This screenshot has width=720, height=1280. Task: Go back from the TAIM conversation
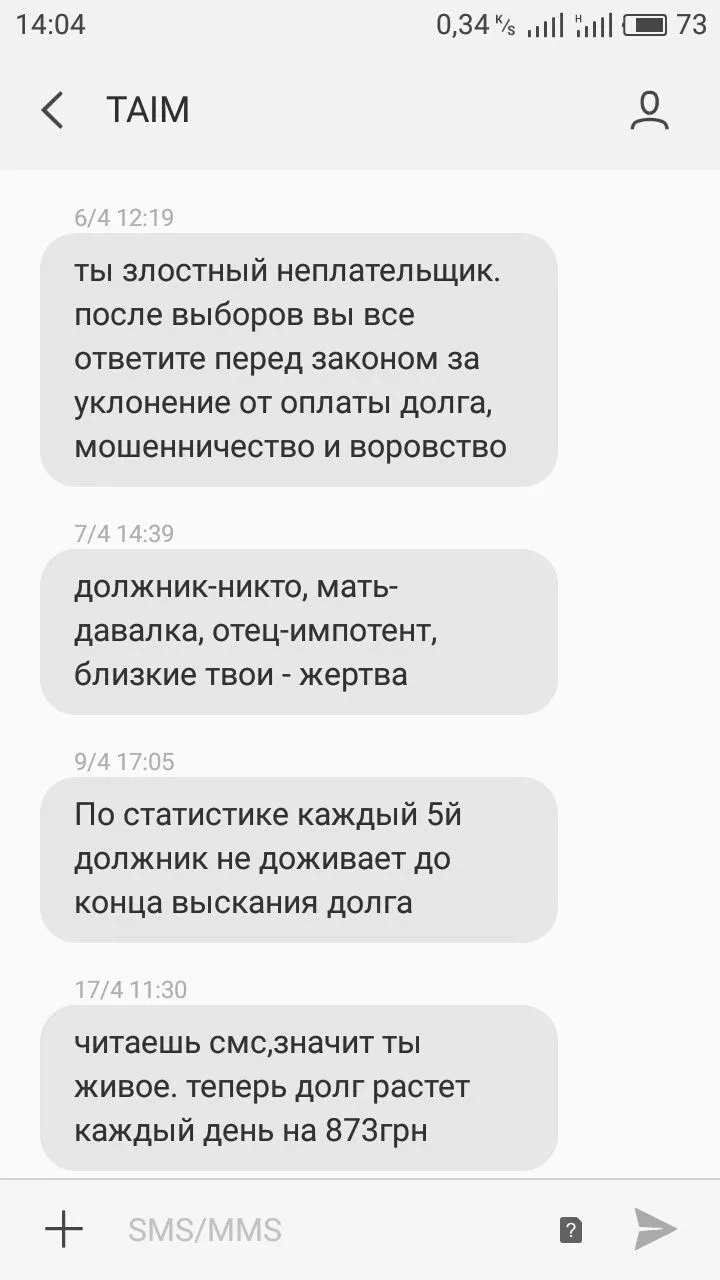(x=53, y=110)
